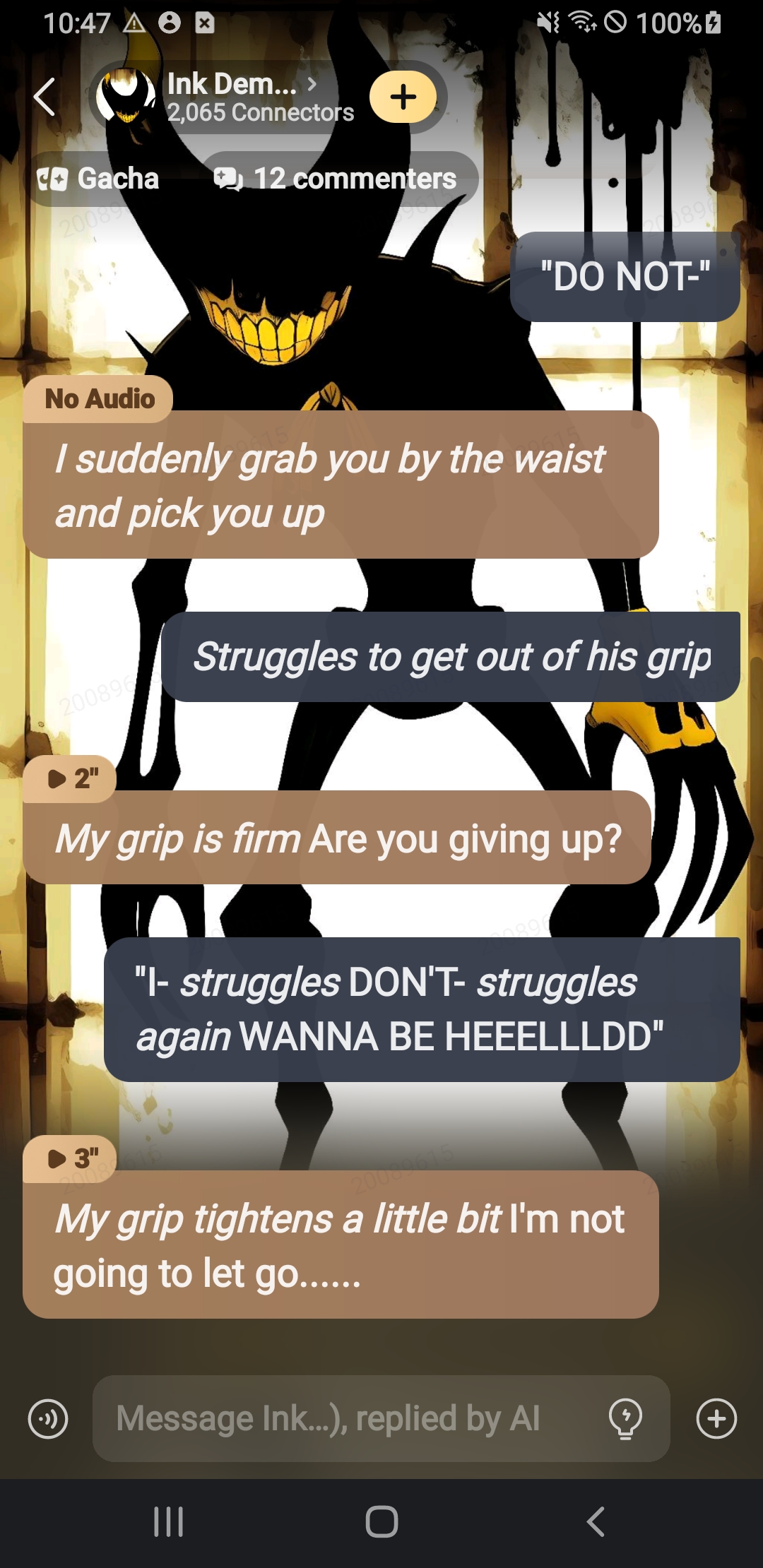The width and height of the screenshot is (763, 1568).
Task: Go back using the top-left arrow
Action: [x=45, y=97]
